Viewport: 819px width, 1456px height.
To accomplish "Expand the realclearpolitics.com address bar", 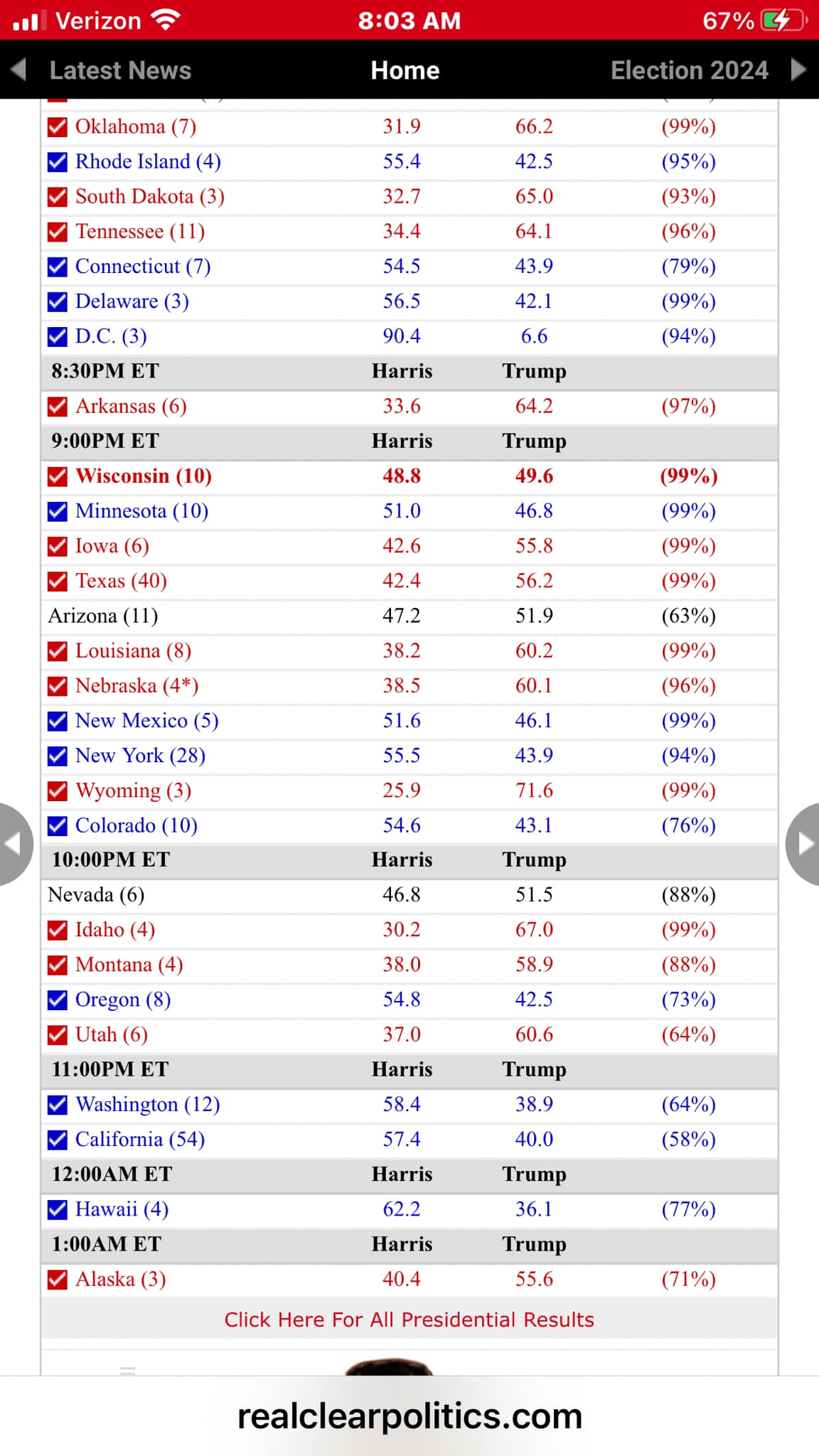I will pos(409,1416).
